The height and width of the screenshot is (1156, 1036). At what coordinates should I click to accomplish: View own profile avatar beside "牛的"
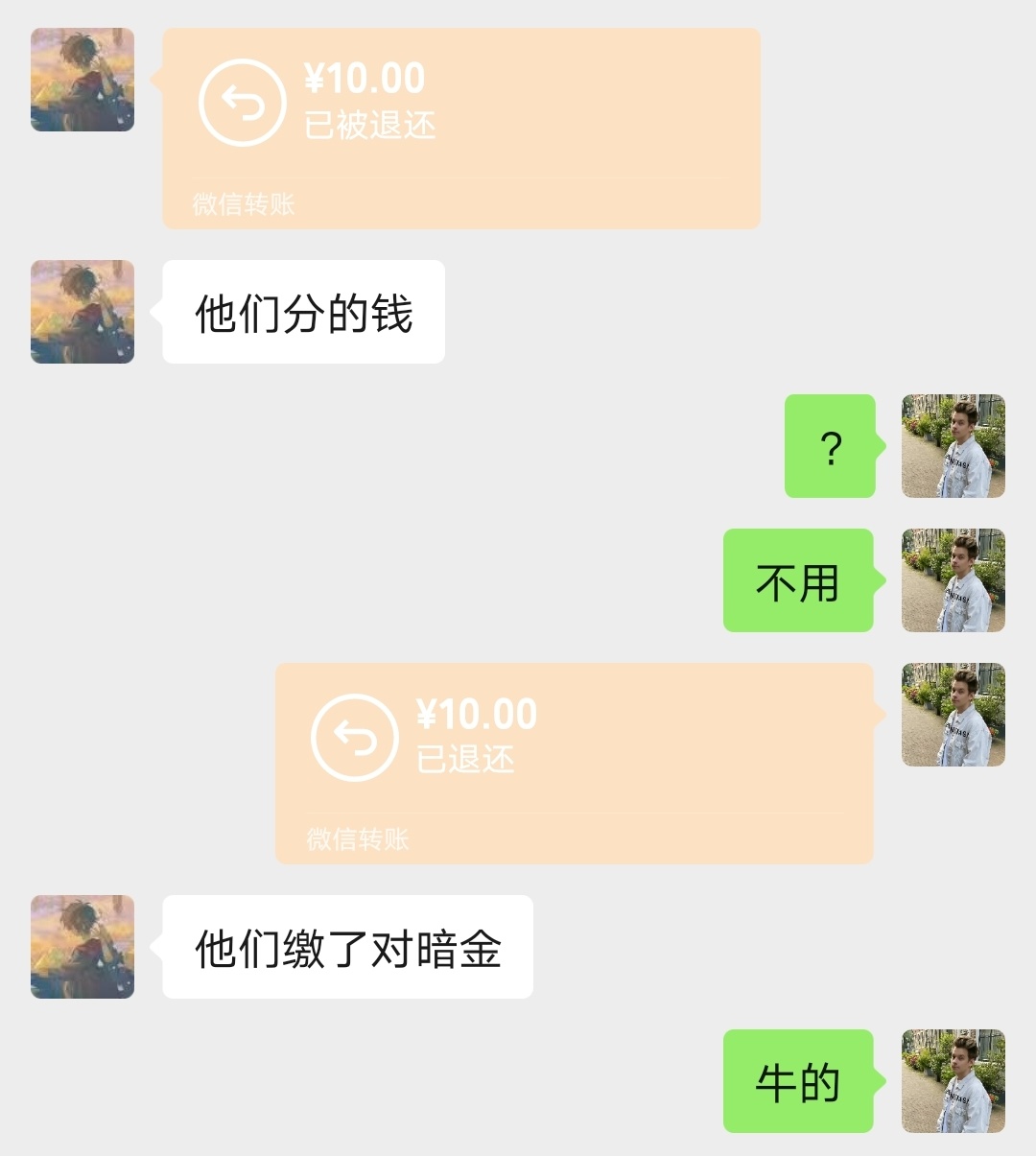click(x=953, y=1081)
